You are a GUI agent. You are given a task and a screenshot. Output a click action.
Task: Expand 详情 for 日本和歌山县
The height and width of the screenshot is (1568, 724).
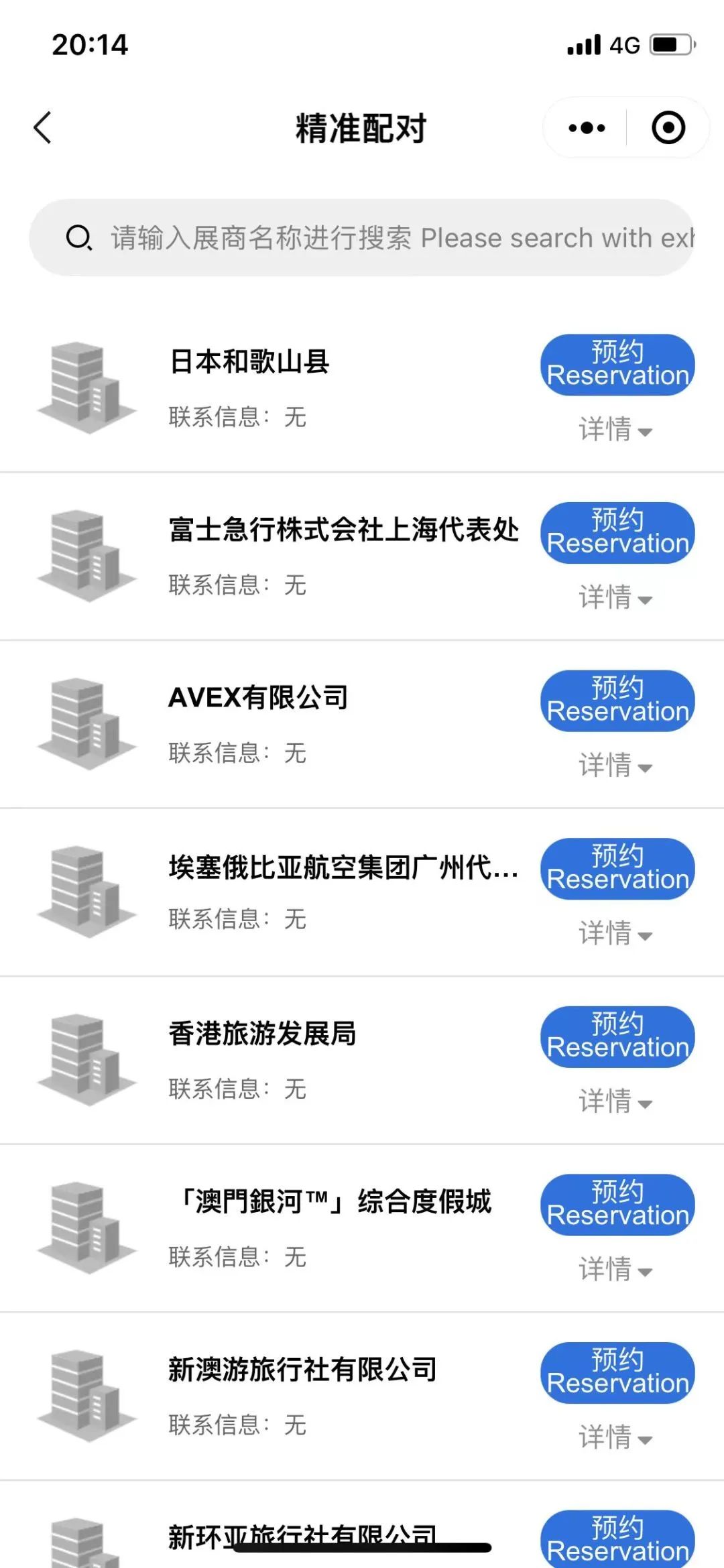(x=615, y=430)
